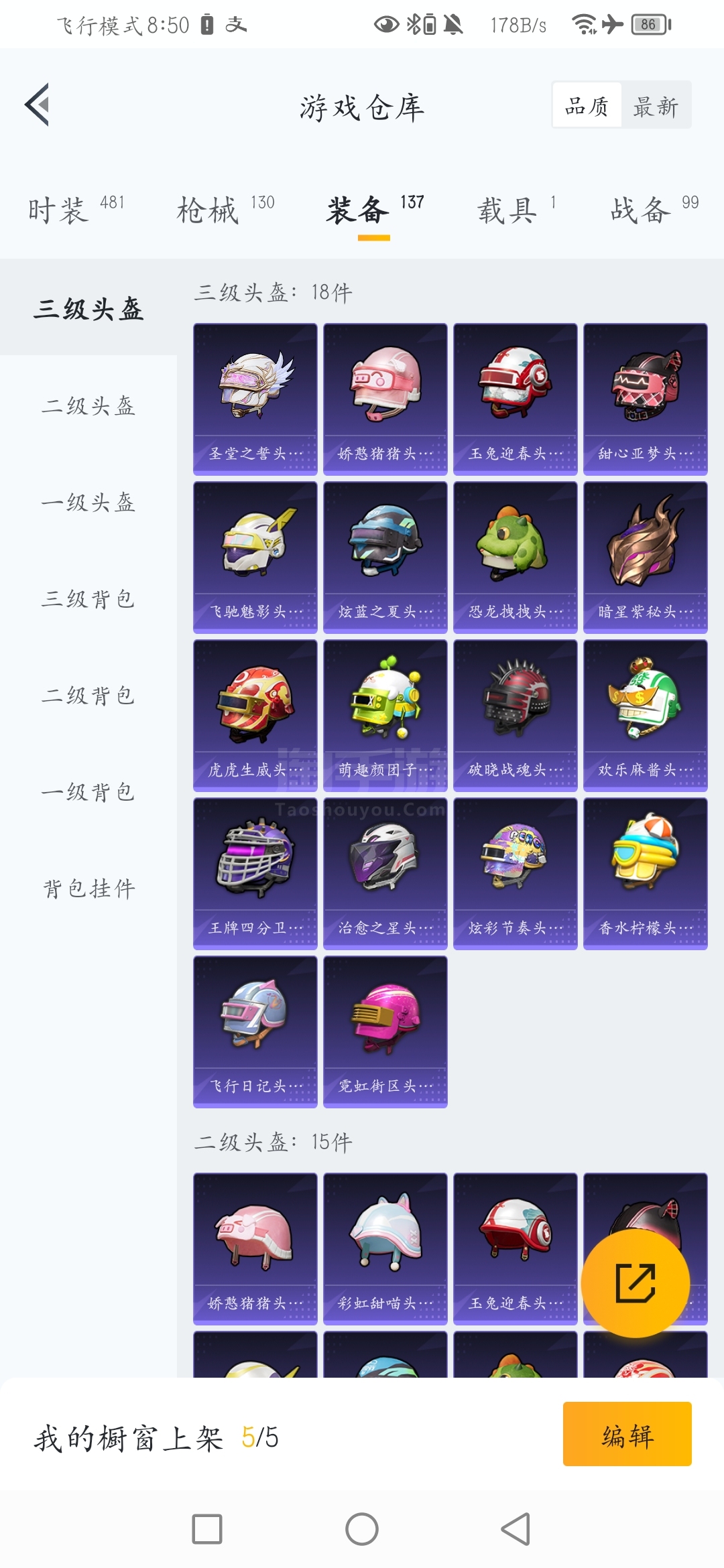This screenshot has height=1568, width=724.
Task: Sort the warehouse by 最新
Action: 656,105
